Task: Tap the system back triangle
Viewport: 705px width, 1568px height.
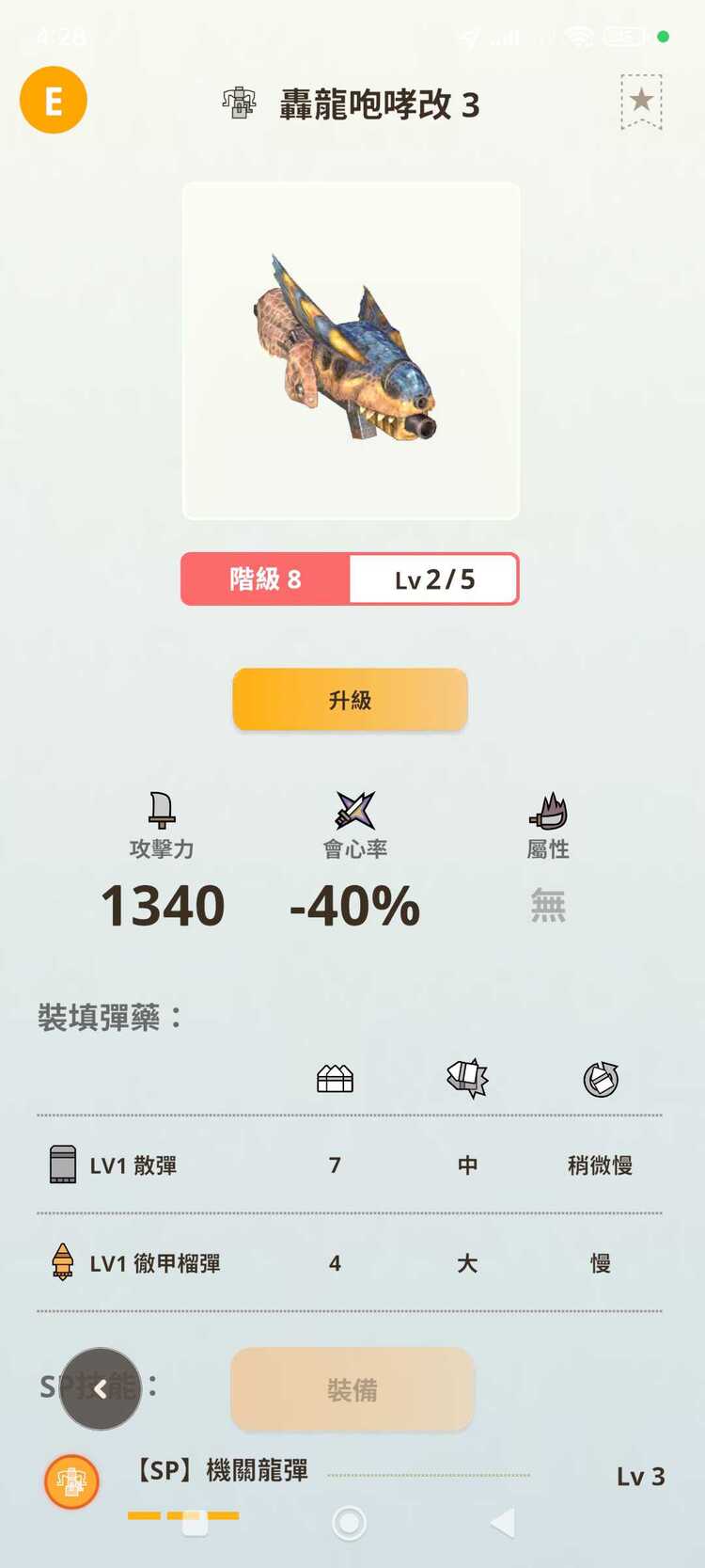Action: [x=503, y=1522]
